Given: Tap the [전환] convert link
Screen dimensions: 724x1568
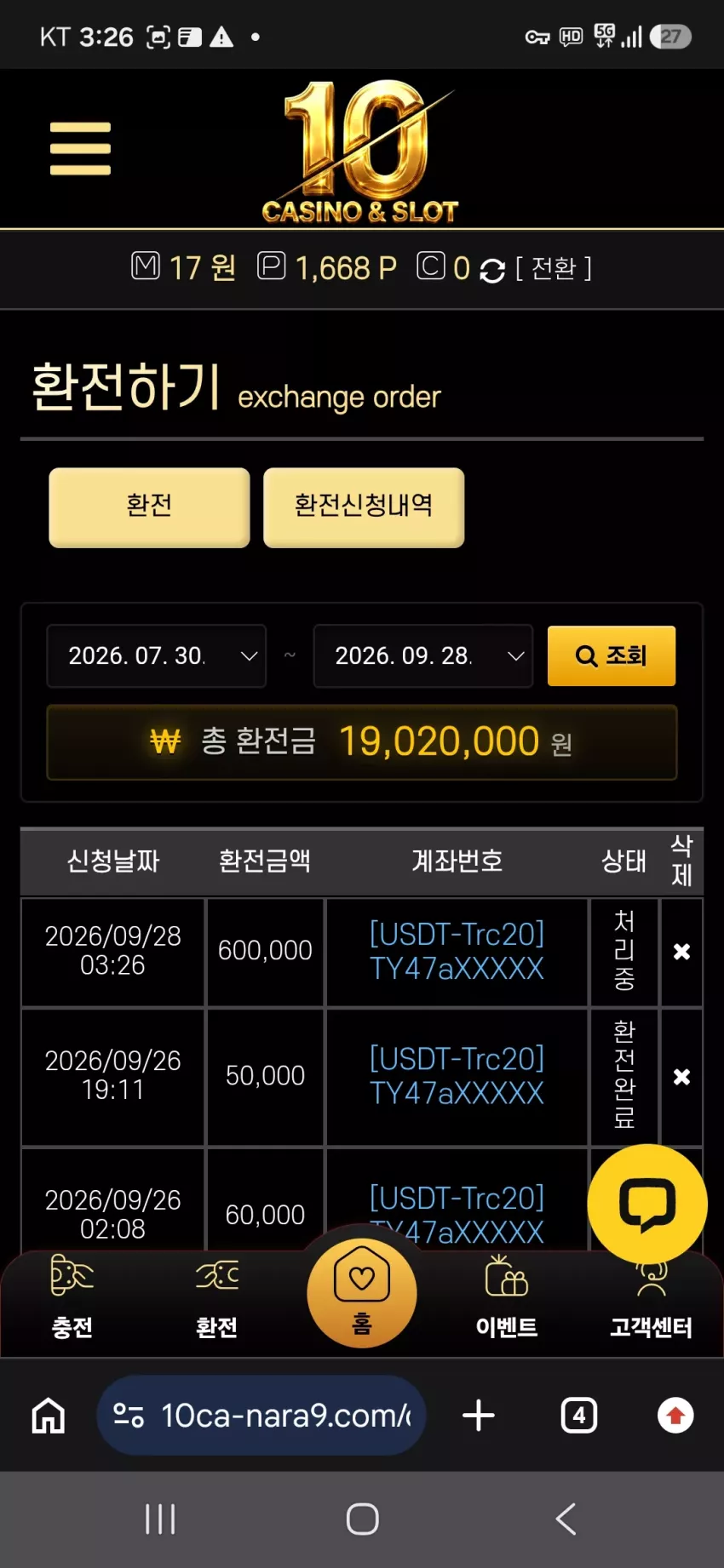Looking at the screenshot, I should point(554,268).
